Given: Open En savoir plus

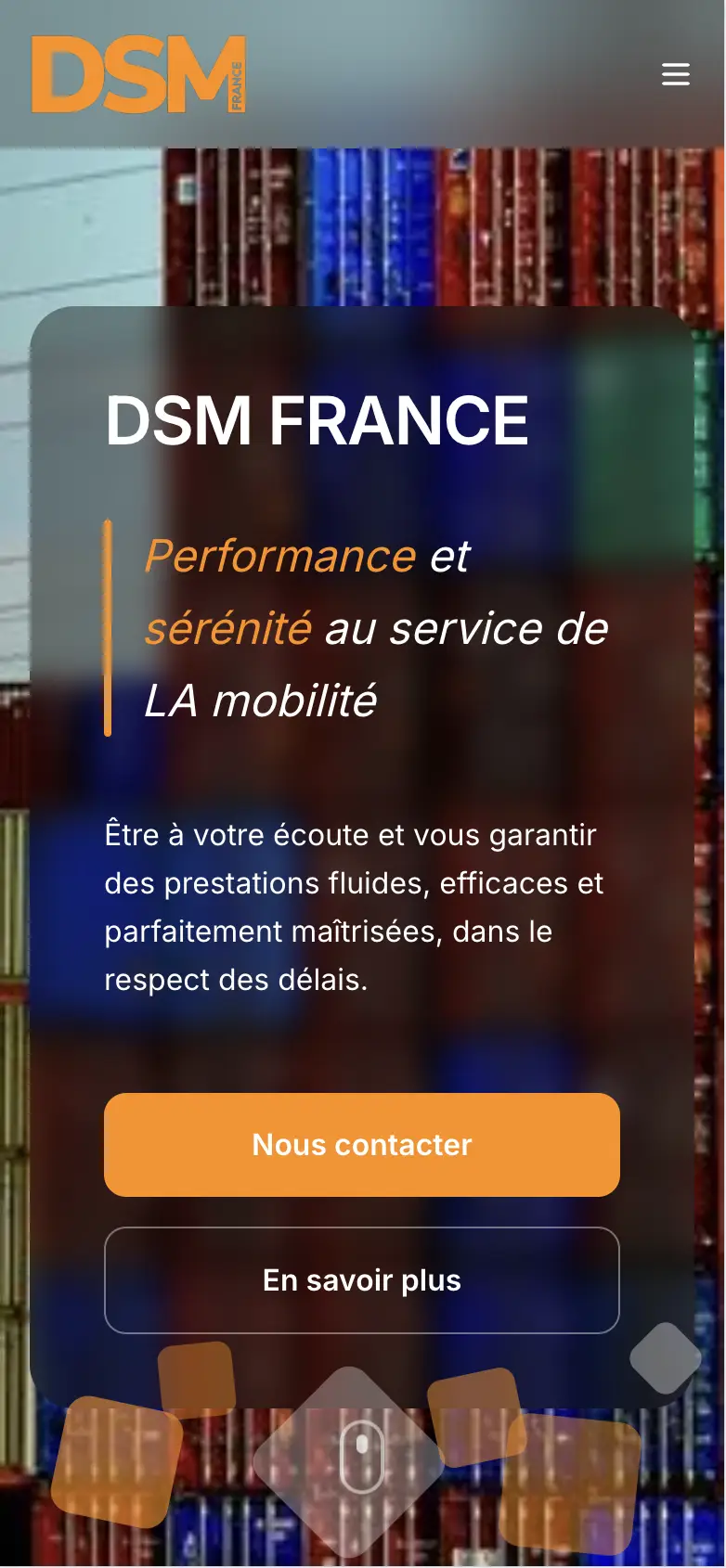Looking at the screenshot, I should coord(361,1280).
